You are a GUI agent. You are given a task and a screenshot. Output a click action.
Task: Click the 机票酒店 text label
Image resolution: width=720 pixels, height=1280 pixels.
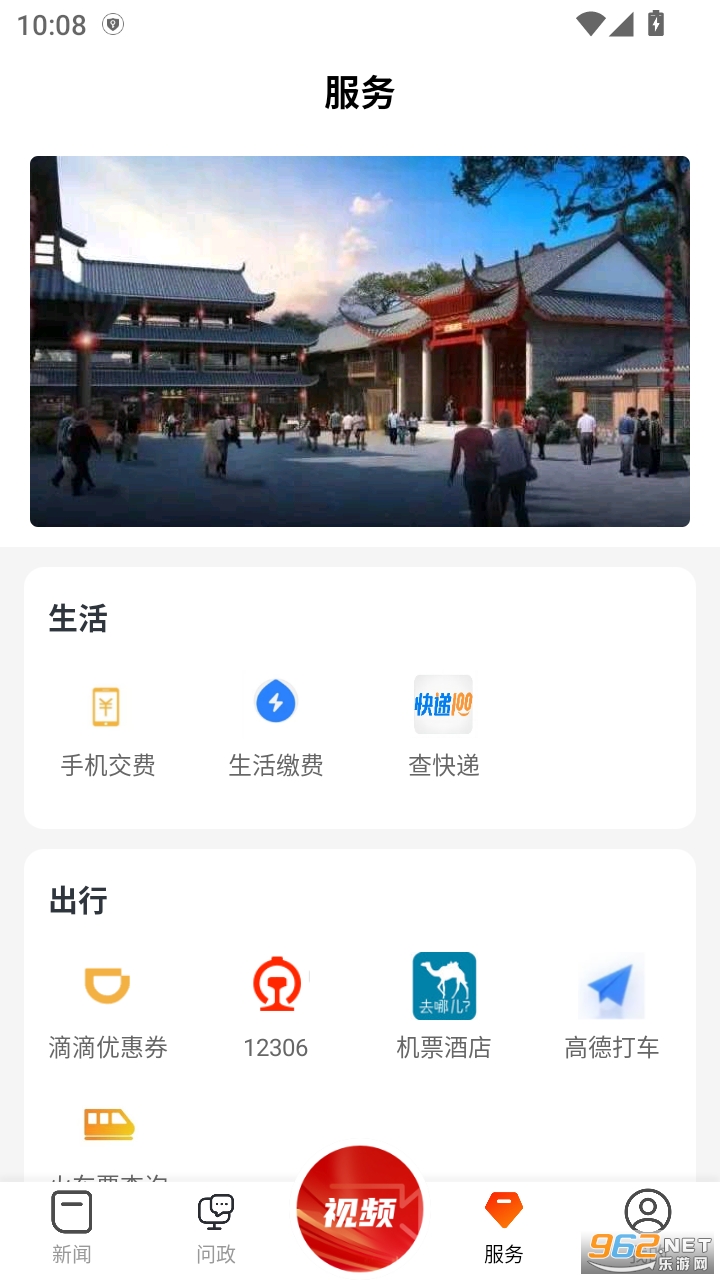[443, 1048]
